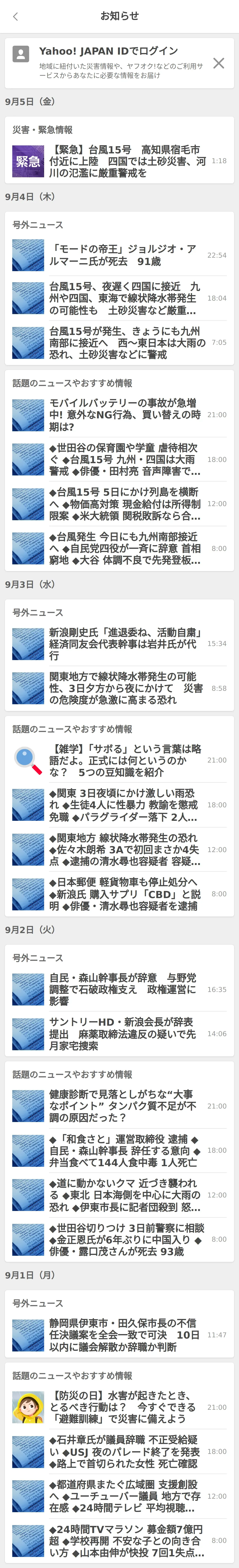View 日本郵便 軽貨物車も停止処分へ digest
The height and width of the screenshot is (1568, 239).
coord(122,894)
